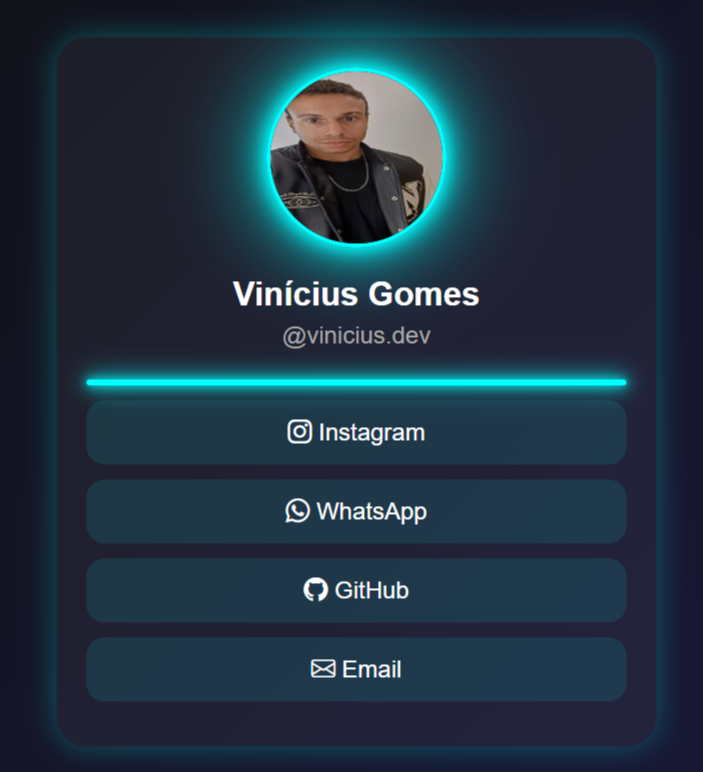Open the WhatsApp link
This screenshot has height=772, width=703.
(356, 511)
